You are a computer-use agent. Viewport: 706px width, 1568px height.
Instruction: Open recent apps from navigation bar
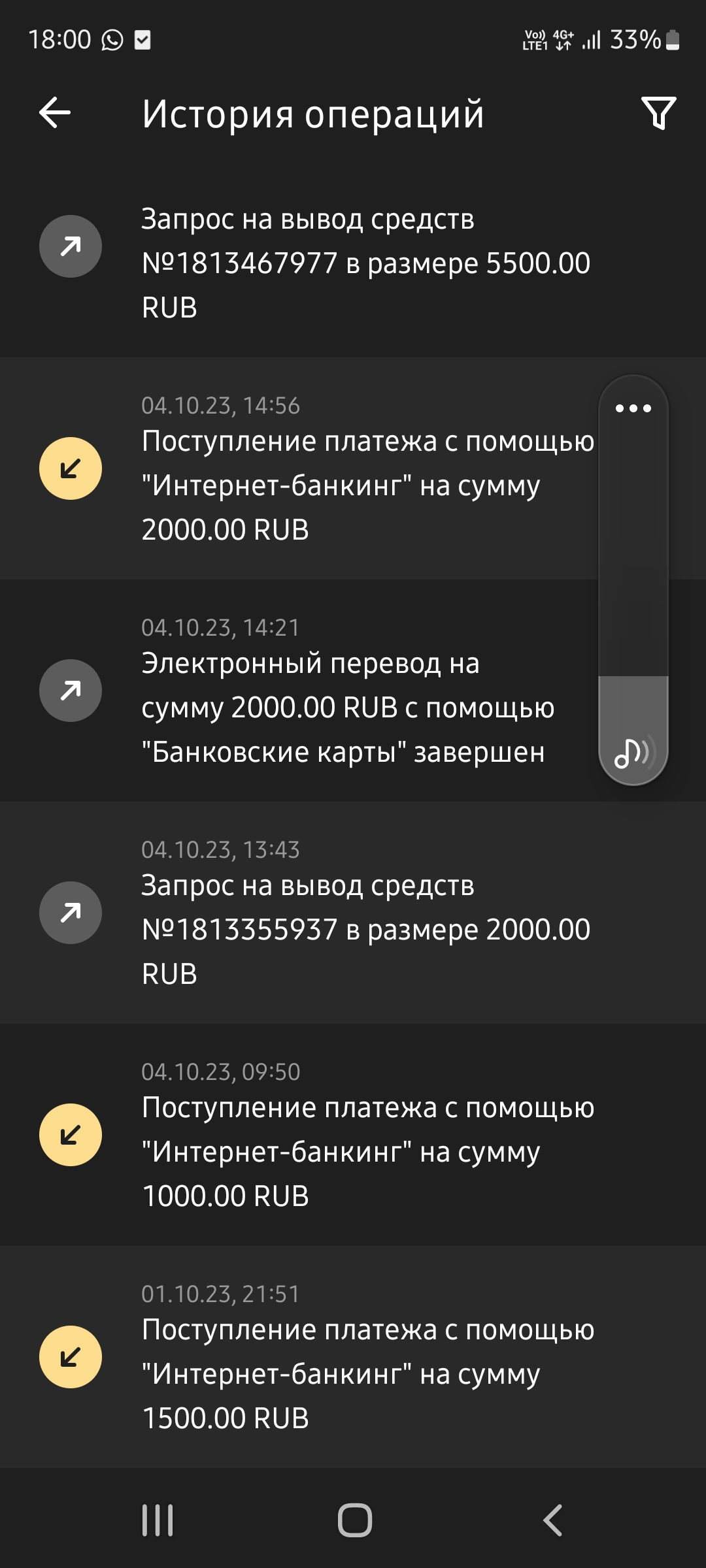[158, 1520]
